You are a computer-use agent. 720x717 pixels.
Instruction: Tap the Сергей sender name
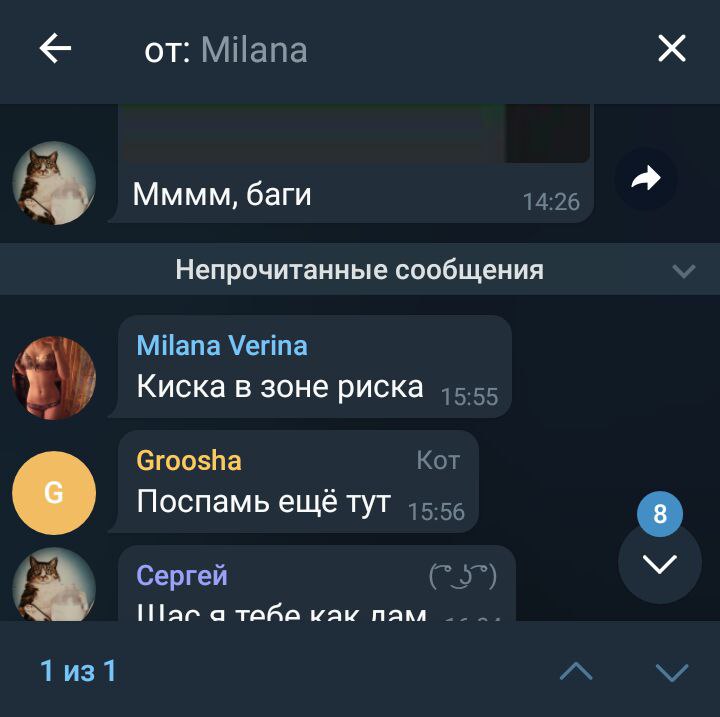click(182, 576)
